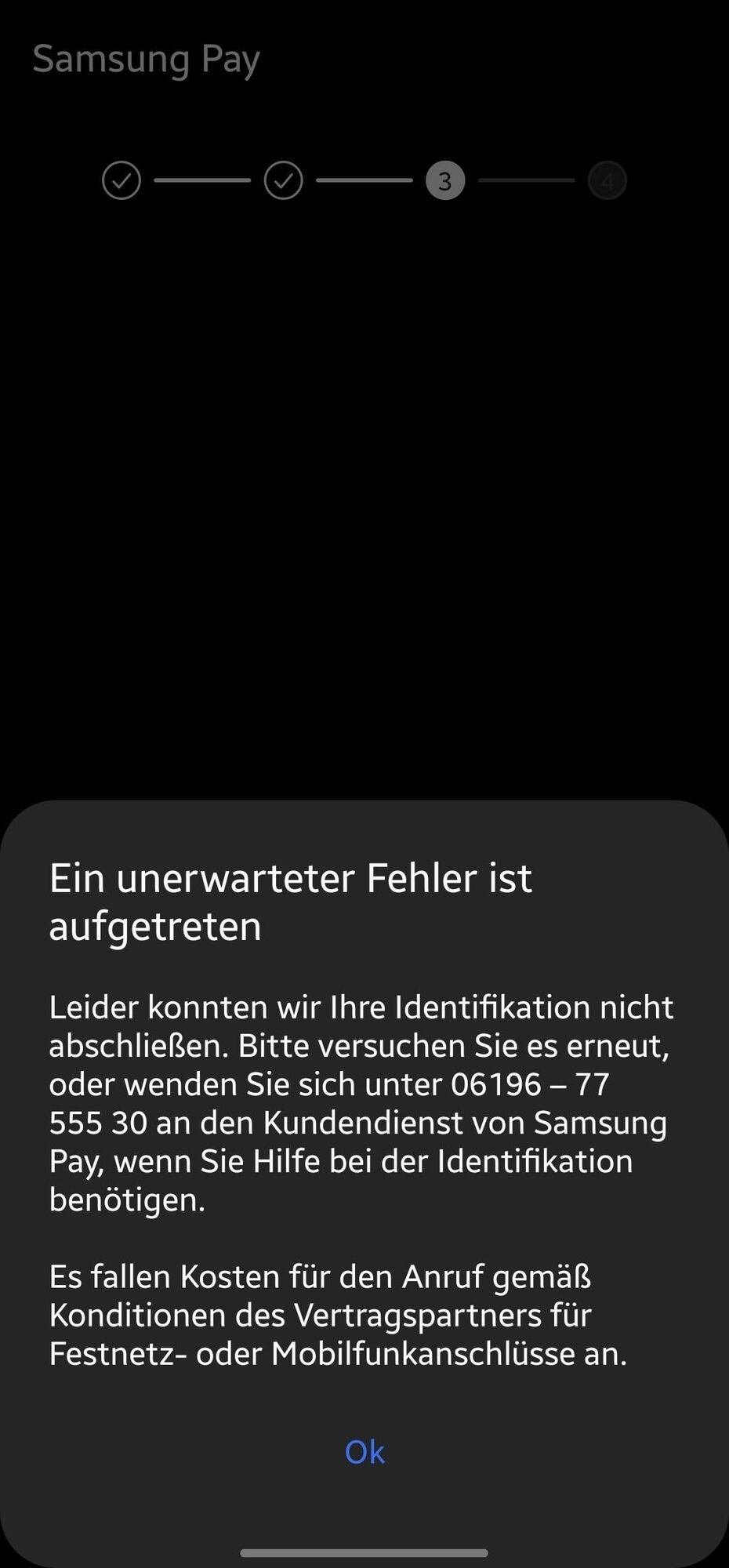Tap the rounded top edge of the dialog sheet
This screenshot has height=1568, width=729.
pyautogui.click(x=364, y=811)
